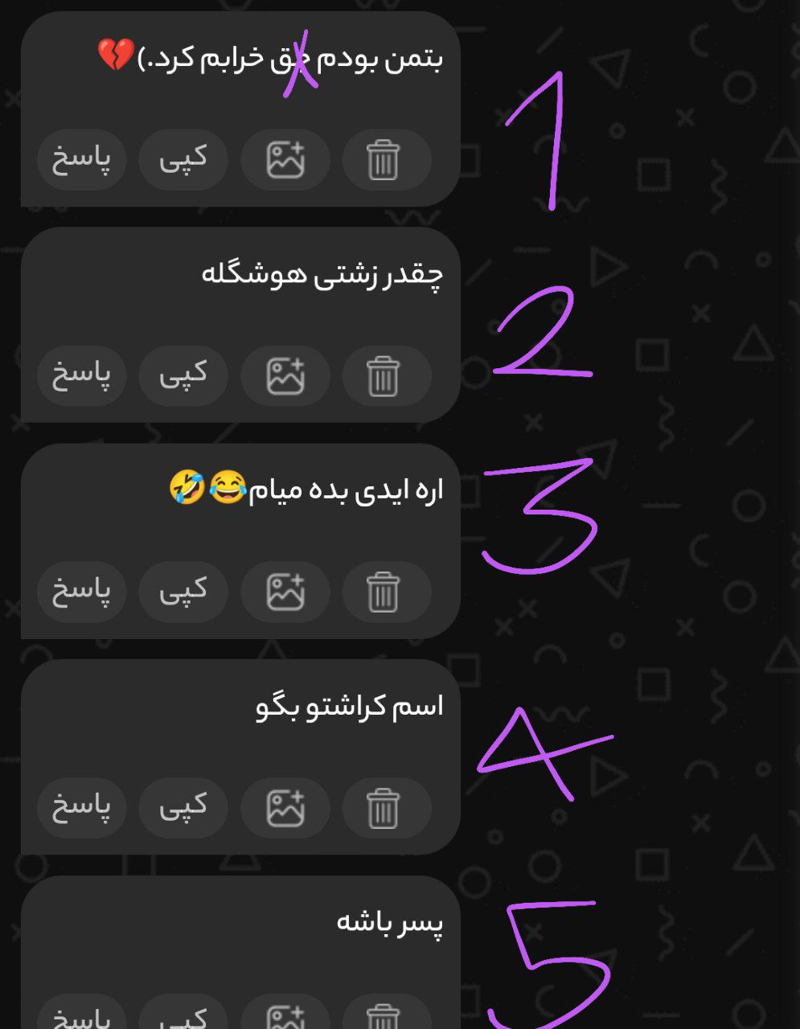800x1029 pixels.
Task: Tap the image icon under 'اره ایدی بده میام'
Action: [285, 592]
